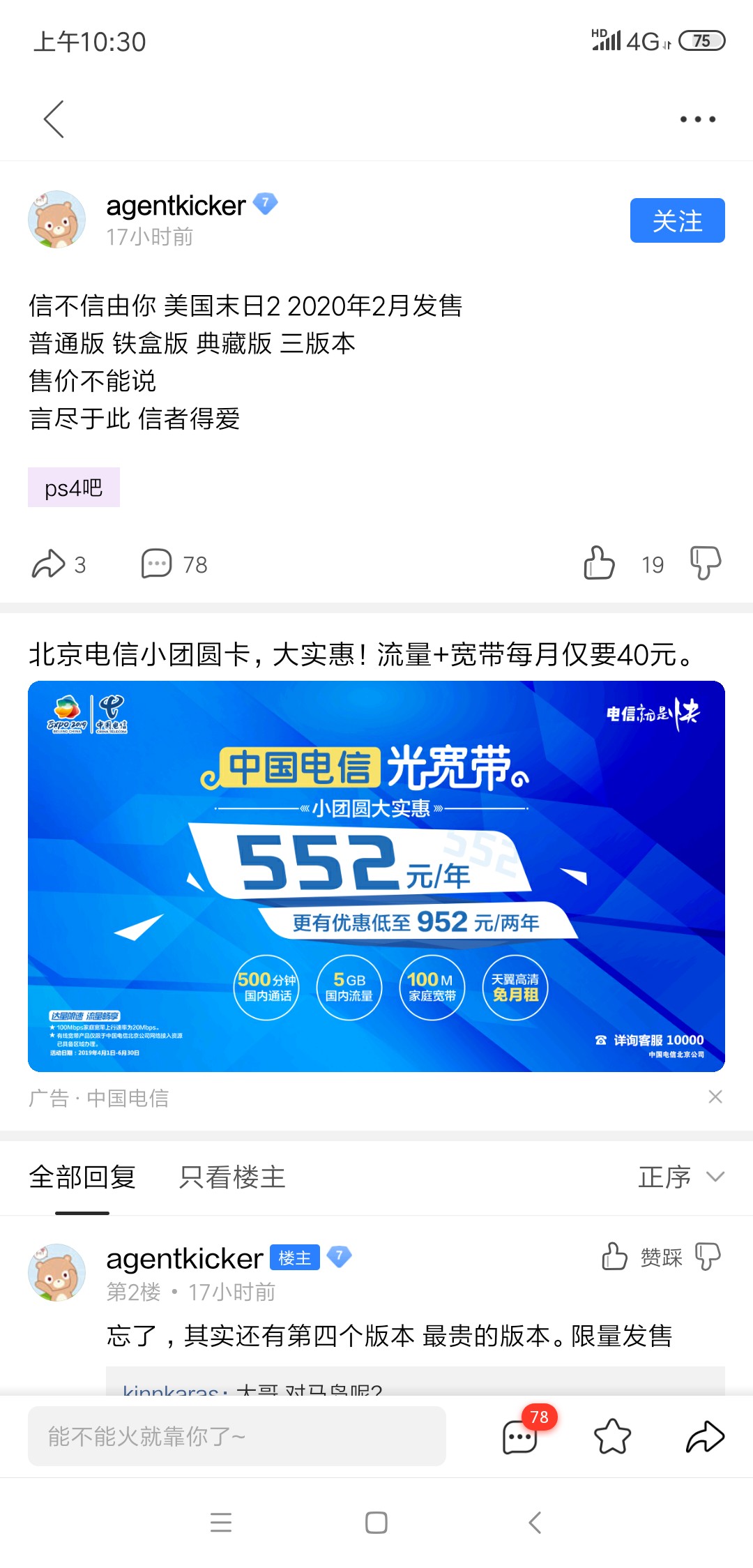This screenshot has height=1568, width=753.
Task: Open the three-dot overflow menu
Action: [697, 119]
